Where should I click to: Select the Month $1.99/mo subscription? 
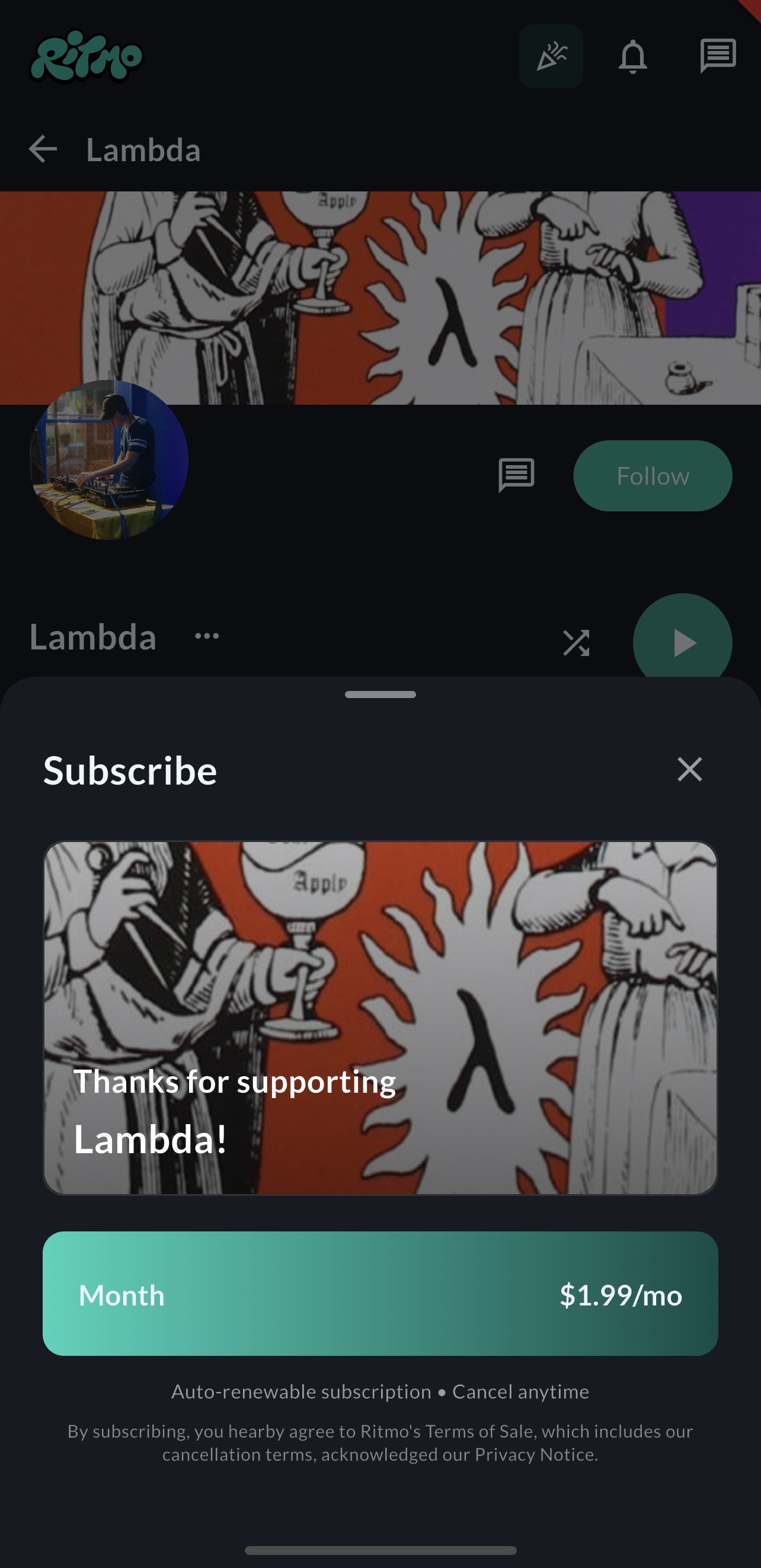pyautogui.click(x=380, y=1294)
